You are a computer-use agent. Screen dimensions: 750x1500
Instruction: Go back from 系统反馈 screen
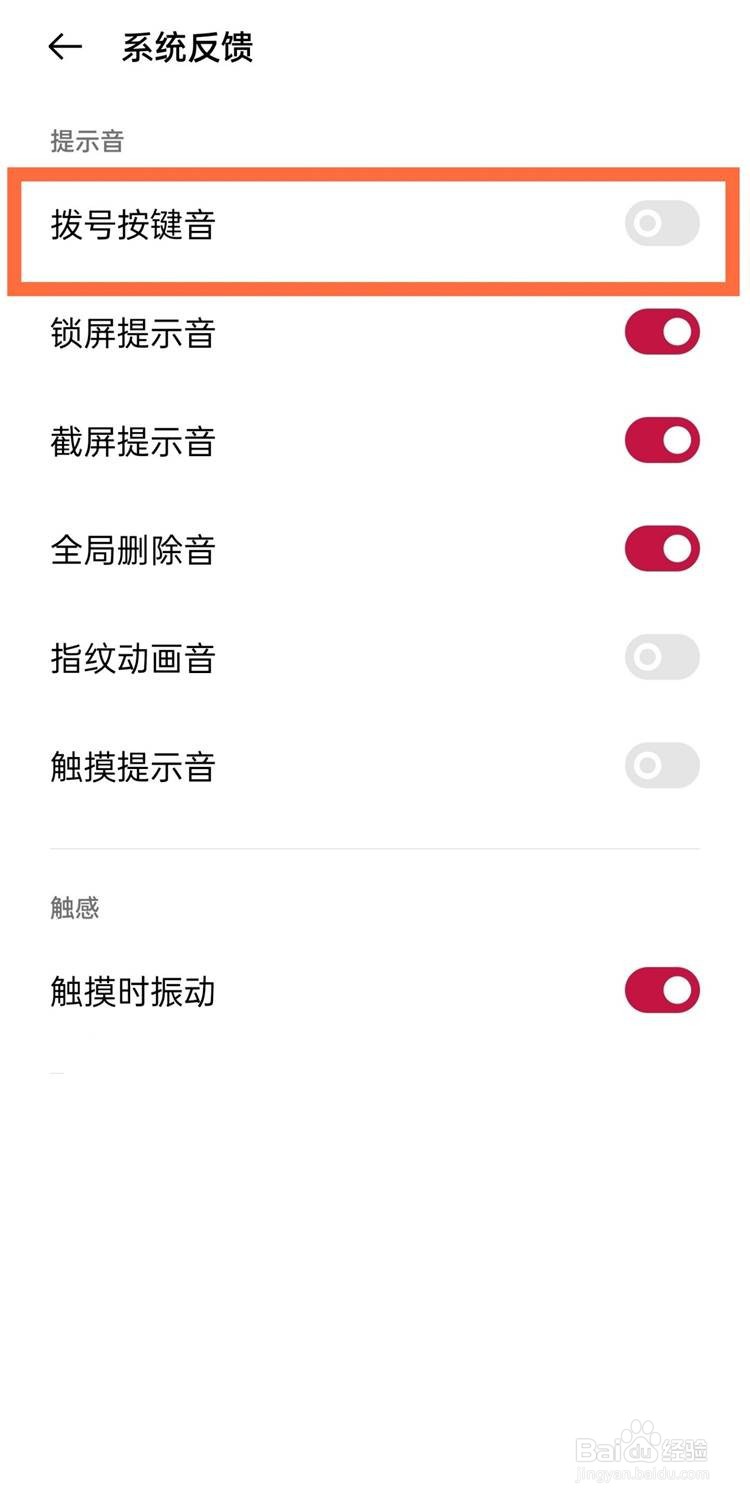pyautogui.click(x=65, y=47)
